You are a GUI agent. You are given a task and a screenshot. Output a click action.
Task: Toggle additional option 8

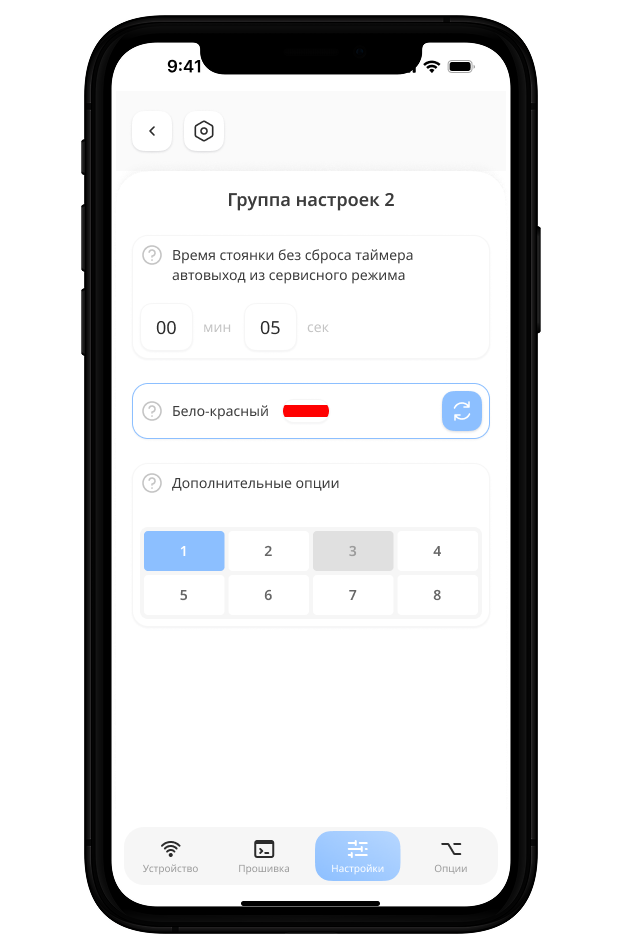437,595
